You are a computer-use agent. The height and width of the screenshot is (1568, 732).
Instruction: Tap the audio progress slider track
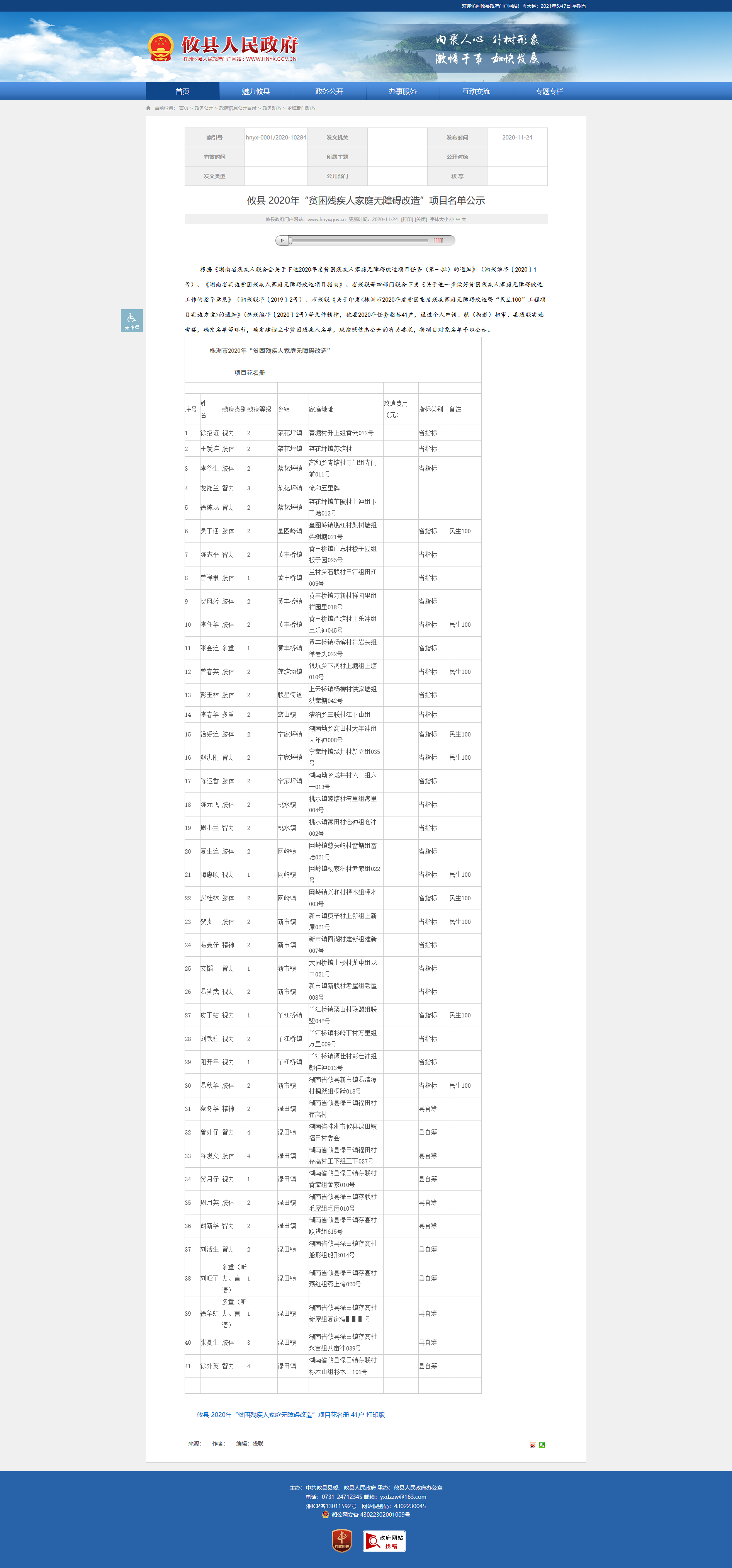pyautogui.click(x=359, y=240)
